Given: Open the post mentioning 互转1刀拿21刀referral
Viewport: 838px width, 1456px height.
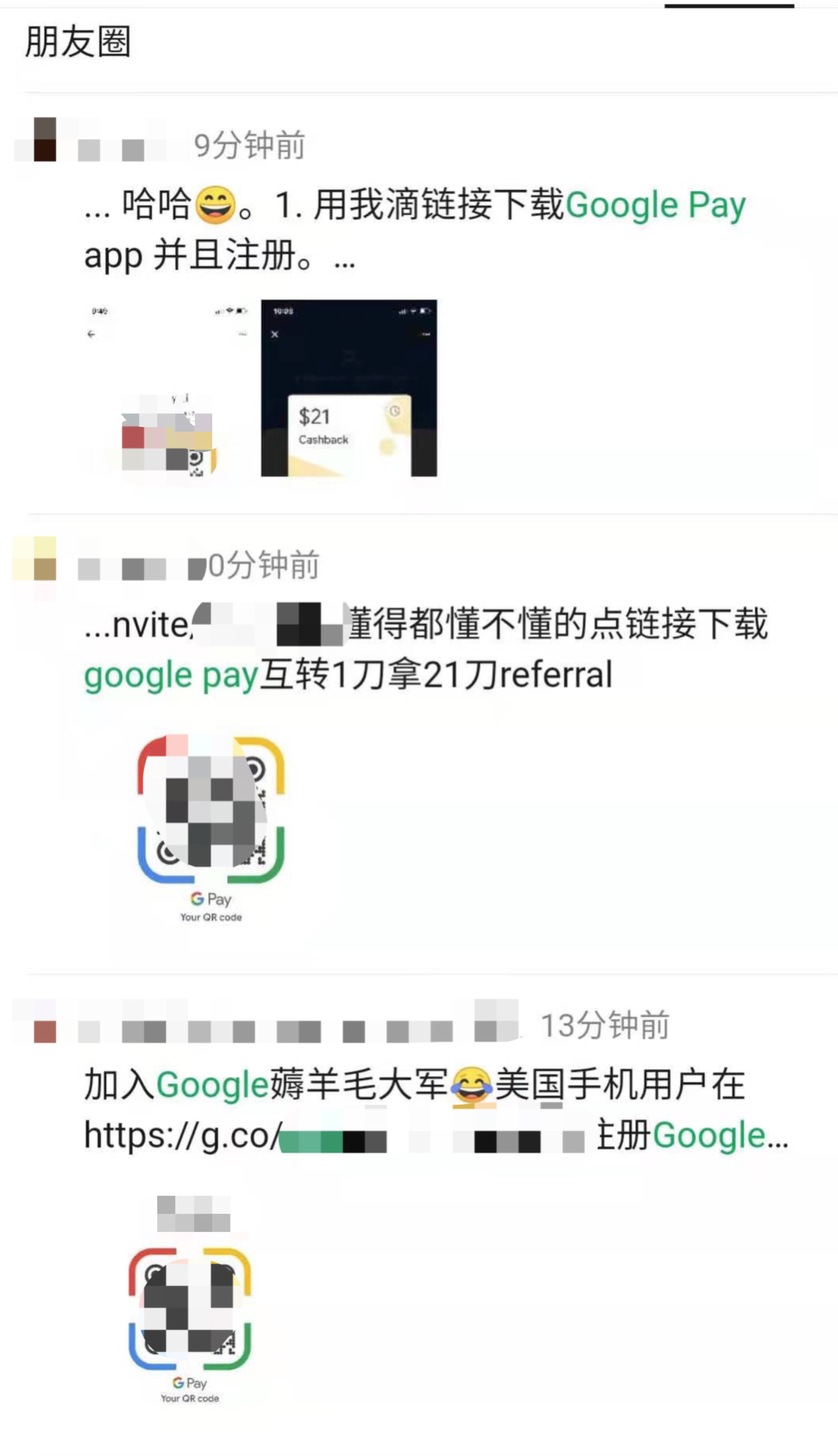Looking at the screenshot, I should point(425,649).
